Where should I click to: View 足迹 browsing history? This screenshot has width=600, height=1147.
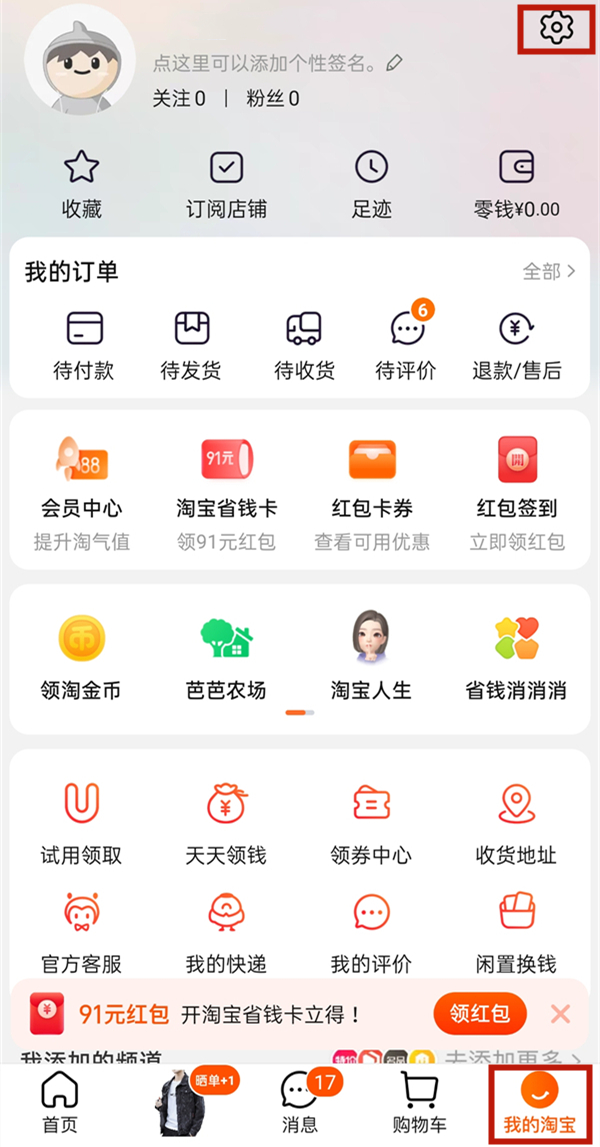pyautogui.click(x=372, y=184)
